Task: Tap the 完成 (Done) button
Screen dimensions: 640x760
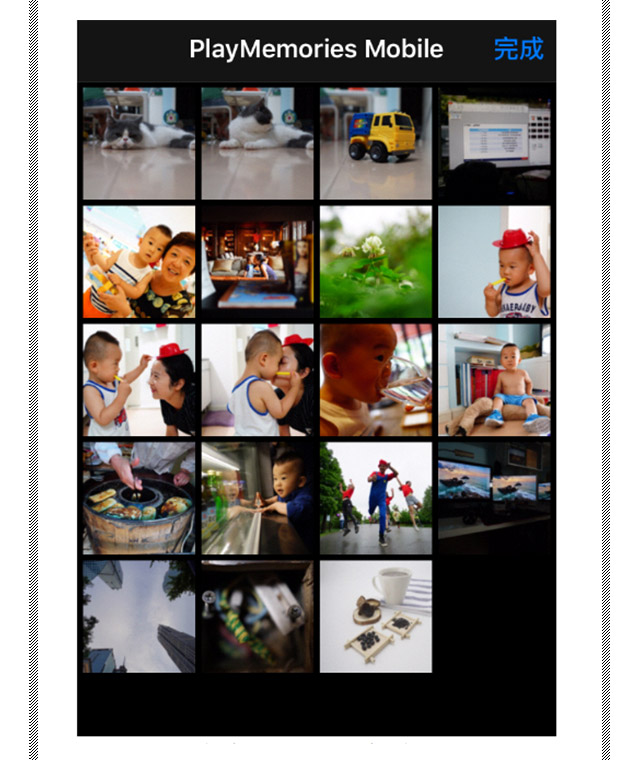Action: (x=518, y=48)
